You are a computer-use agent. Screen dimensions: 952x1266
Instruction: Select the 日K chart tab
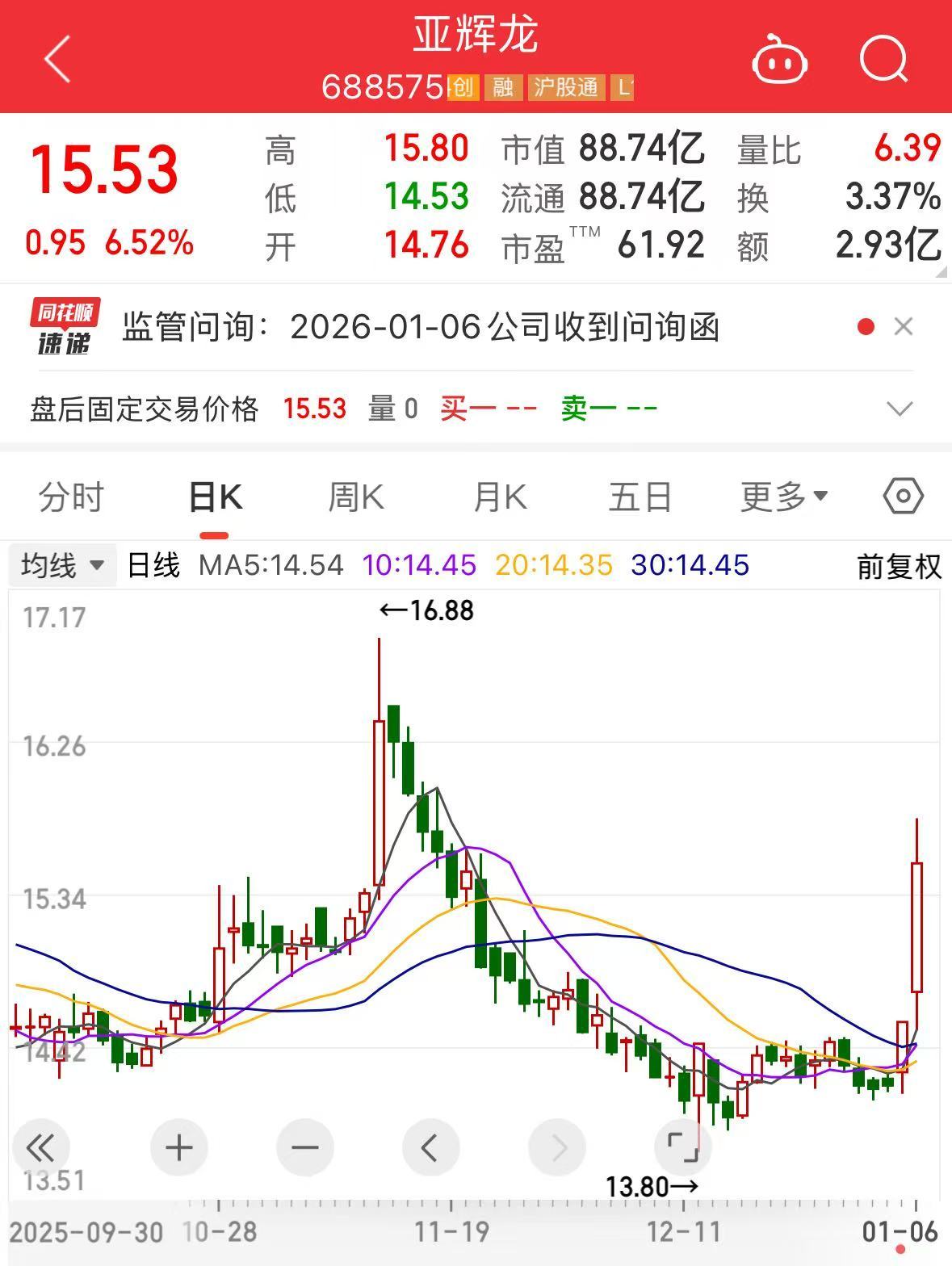(x=215, y=497)
